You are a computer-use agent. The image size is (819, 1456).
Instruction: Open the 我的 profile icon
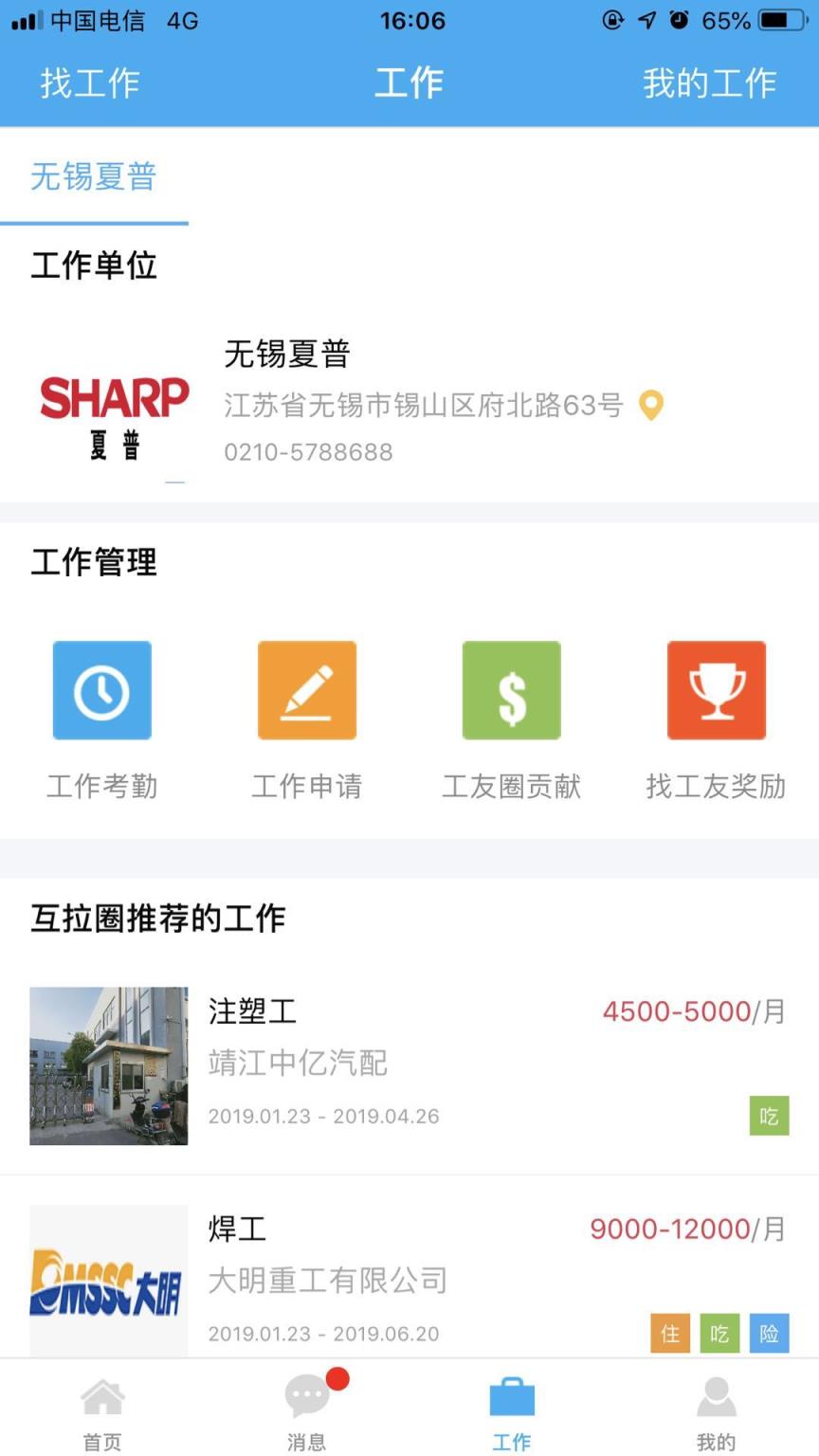pos(717,1395)
